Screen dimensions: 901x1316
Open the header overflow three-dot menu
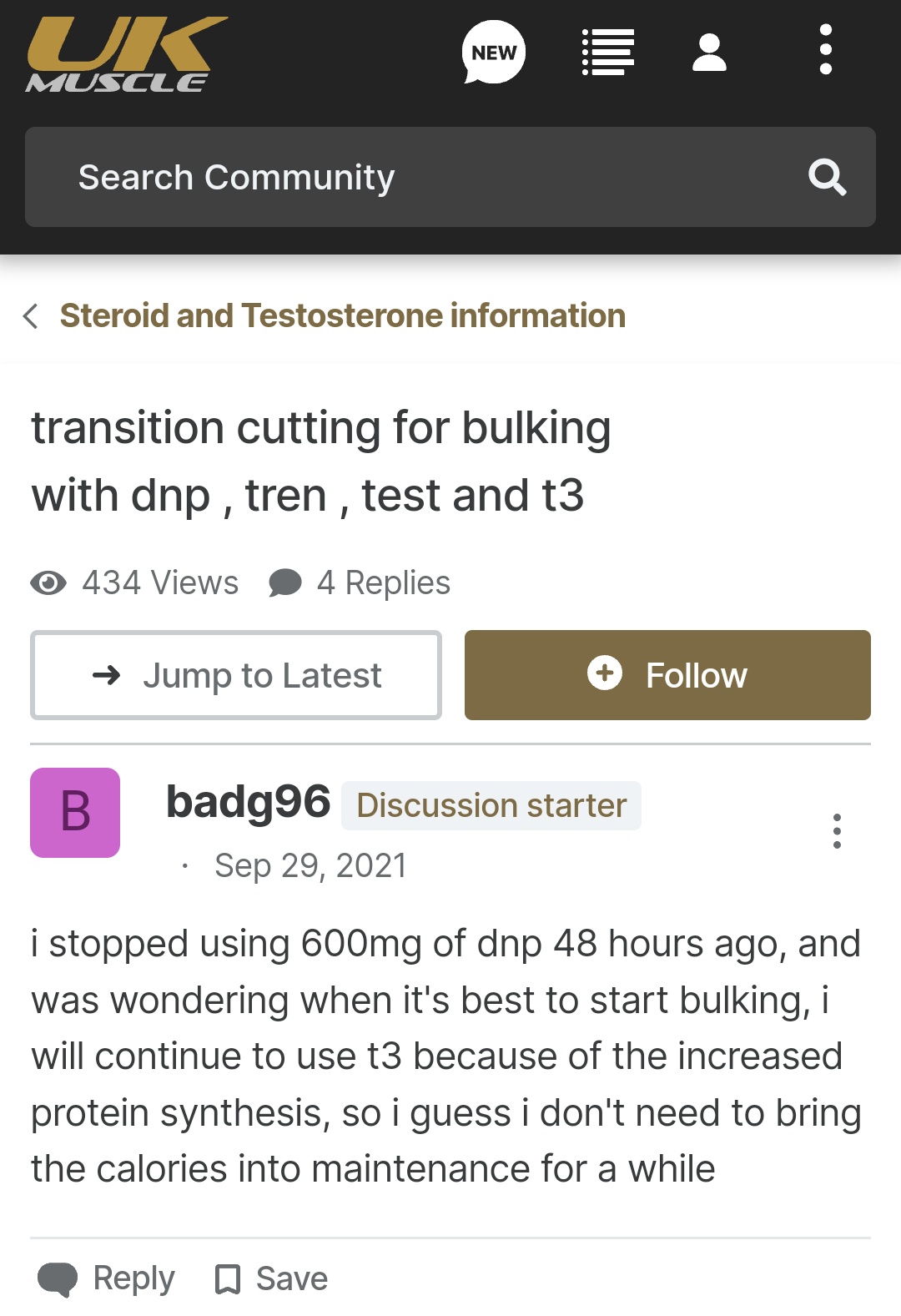tap(824, 52)
